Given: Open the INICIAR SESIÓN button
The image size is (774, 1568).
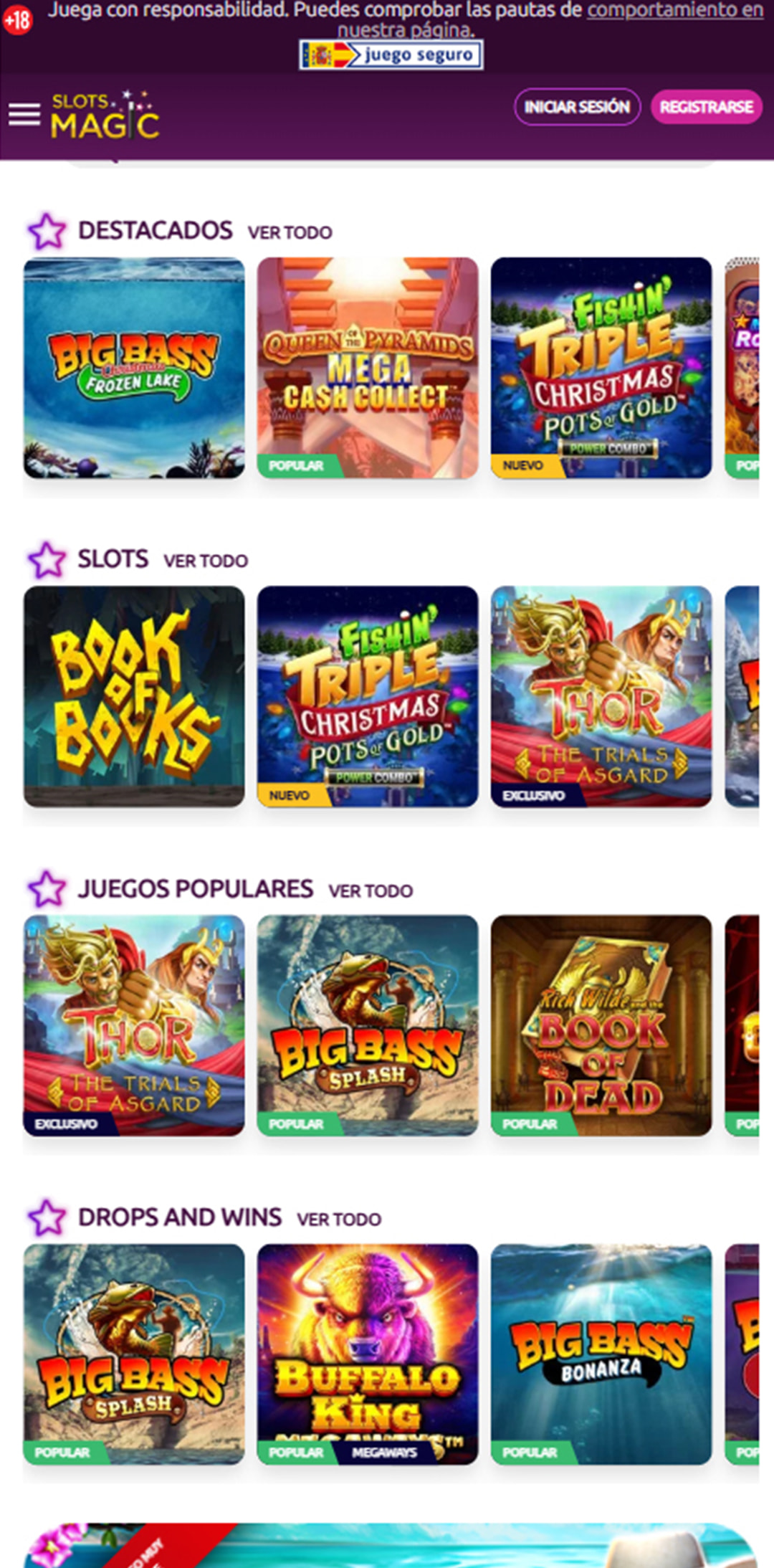Looking at the screenshot, I should pos(578,106).
